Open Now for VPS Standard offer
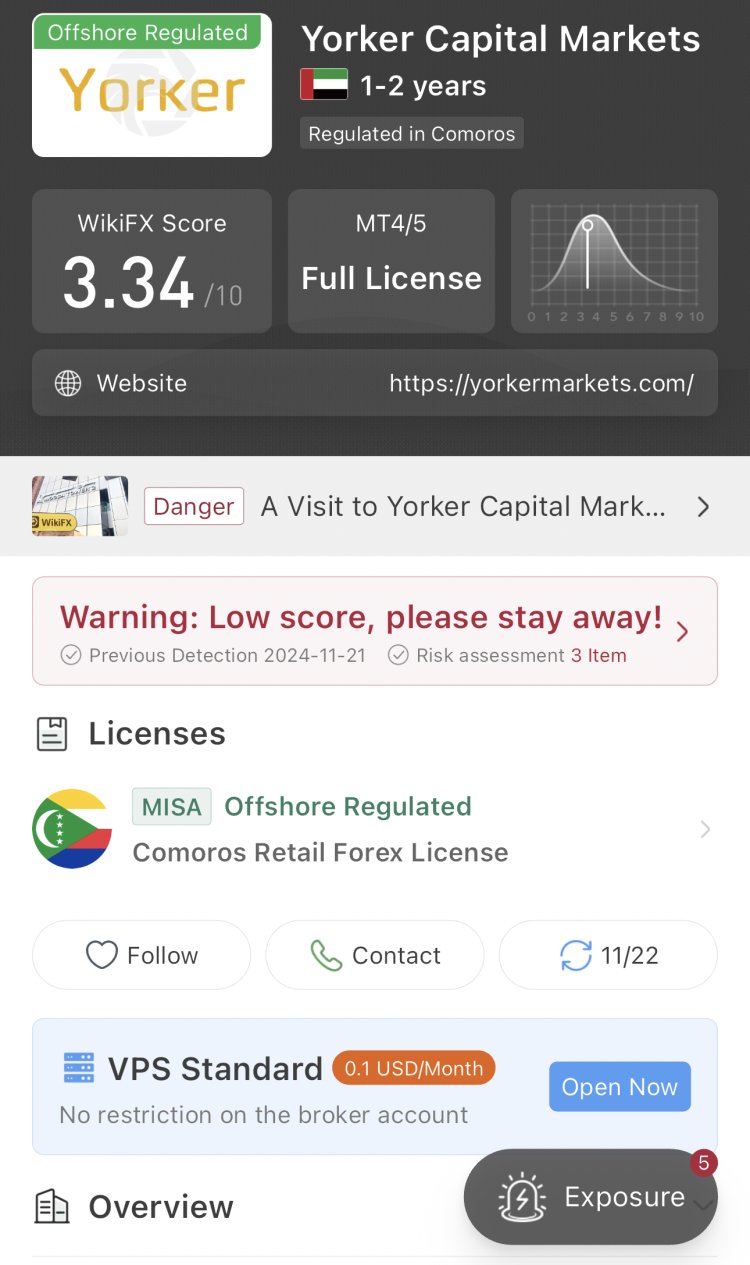This screenshot has width=750, height=1265. (x=619, y=1086)
